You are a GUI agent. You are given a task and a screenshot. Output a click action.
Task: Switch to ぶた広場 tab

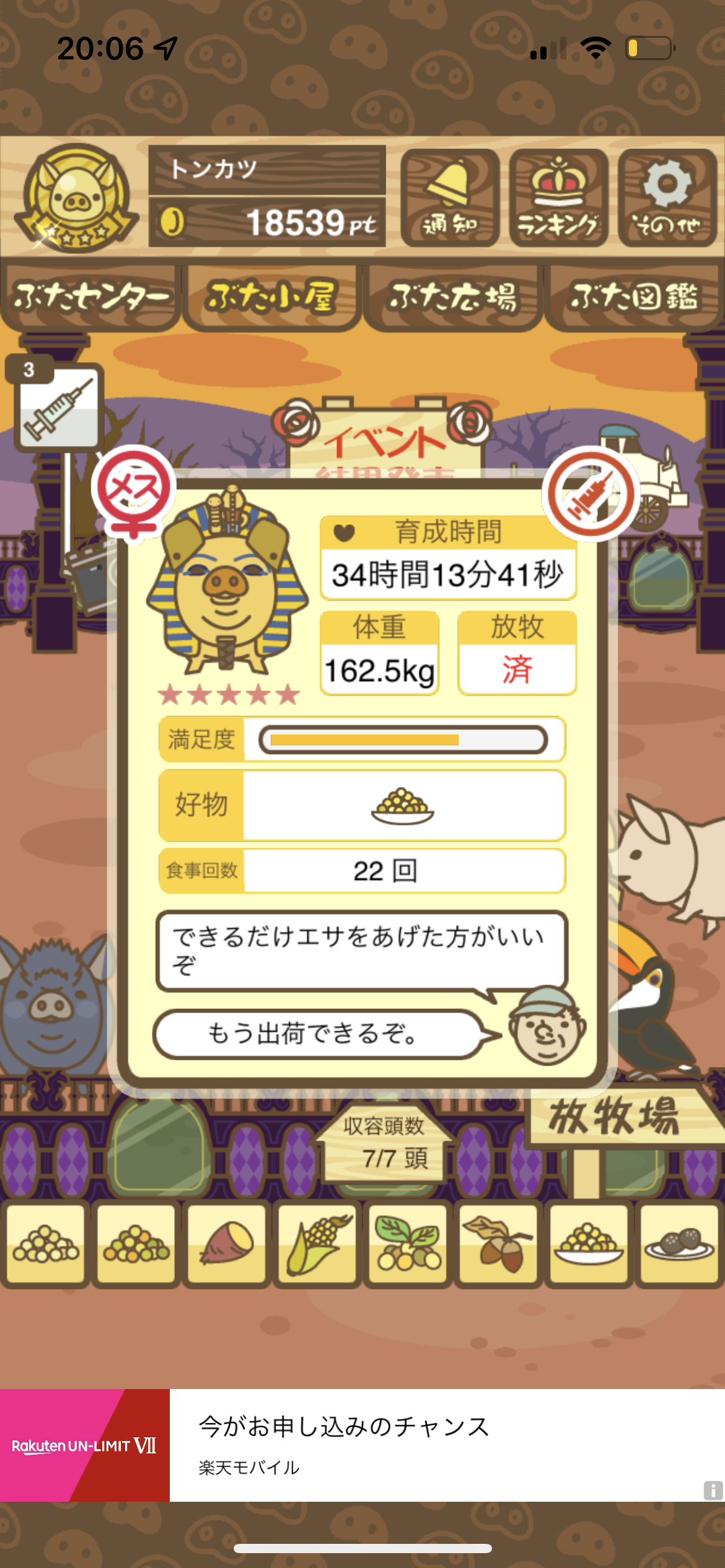point(453,297)
